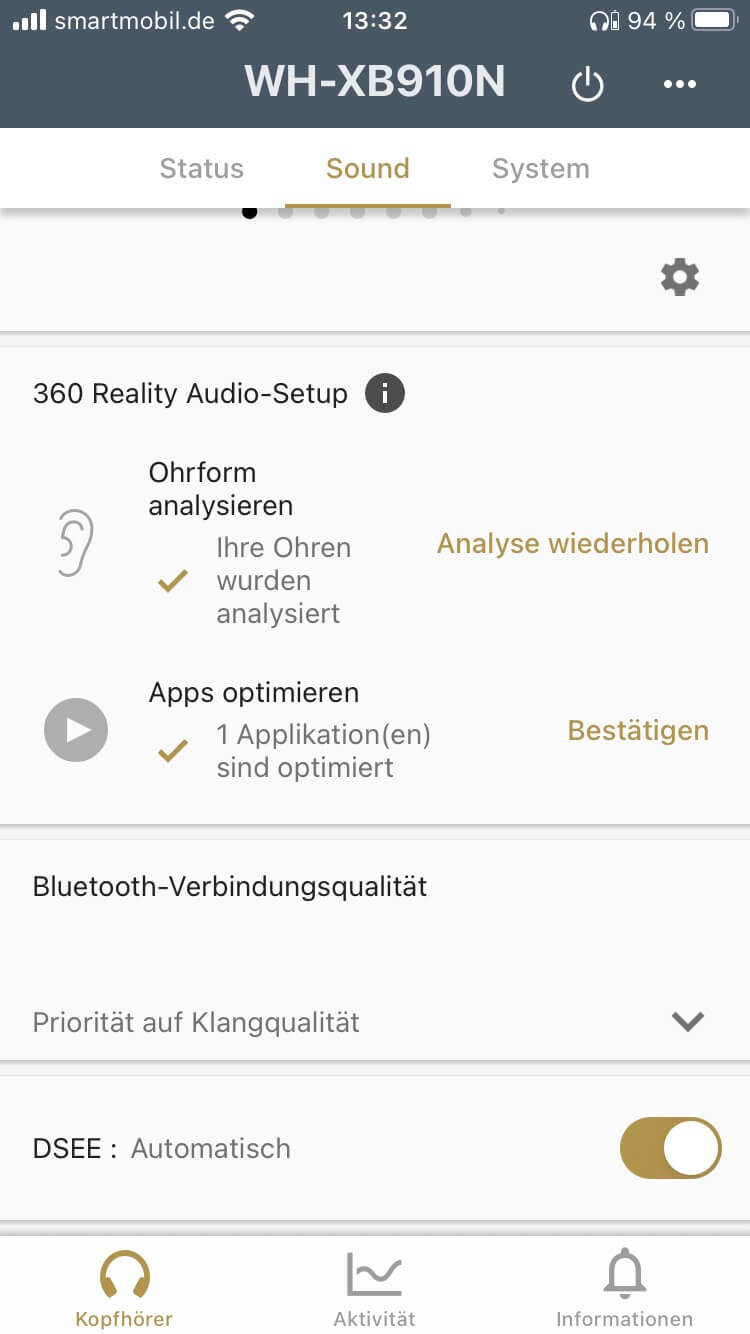Tap Analyse wiederholen
Screen dimensions: 750x1334
pos(572,543)
